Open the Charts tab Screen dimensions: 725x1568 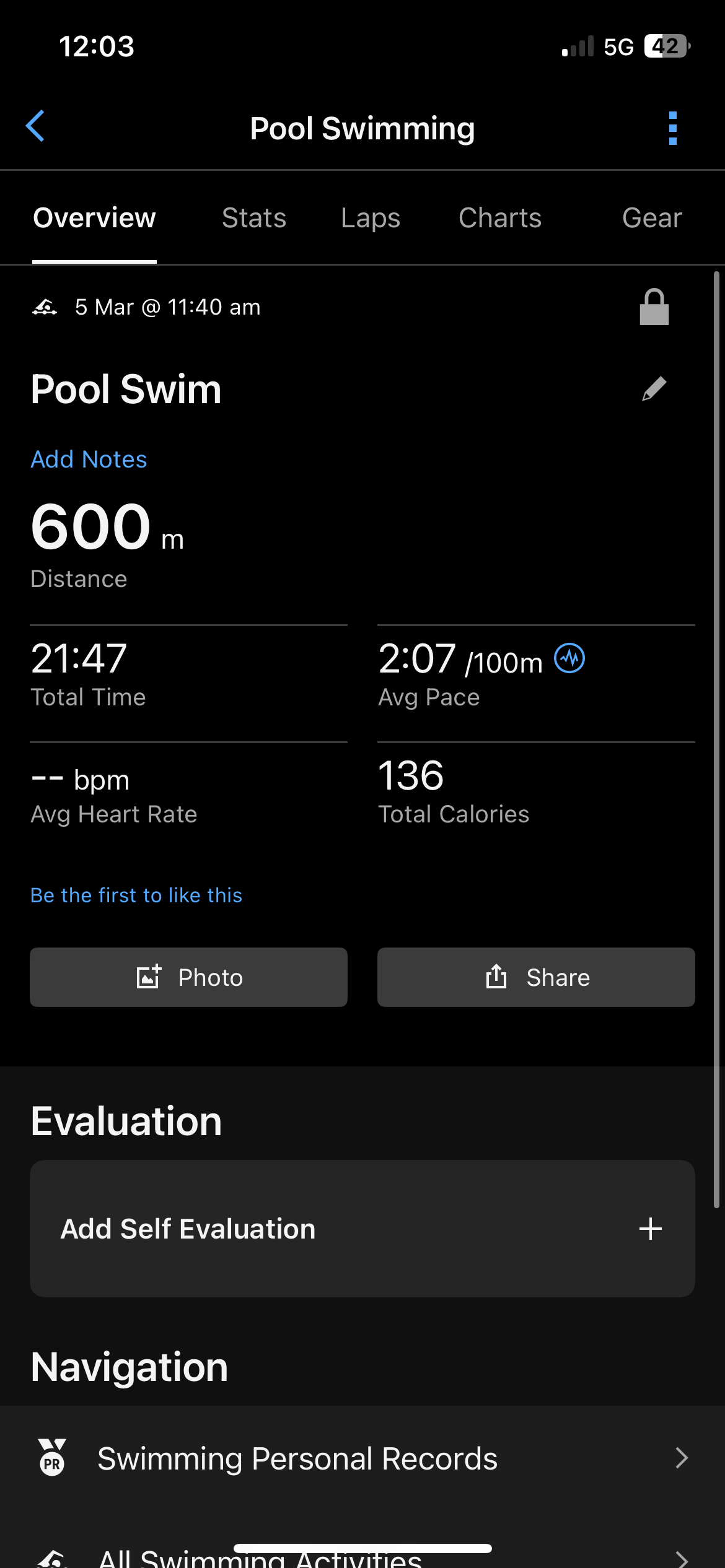click(500, 218)
